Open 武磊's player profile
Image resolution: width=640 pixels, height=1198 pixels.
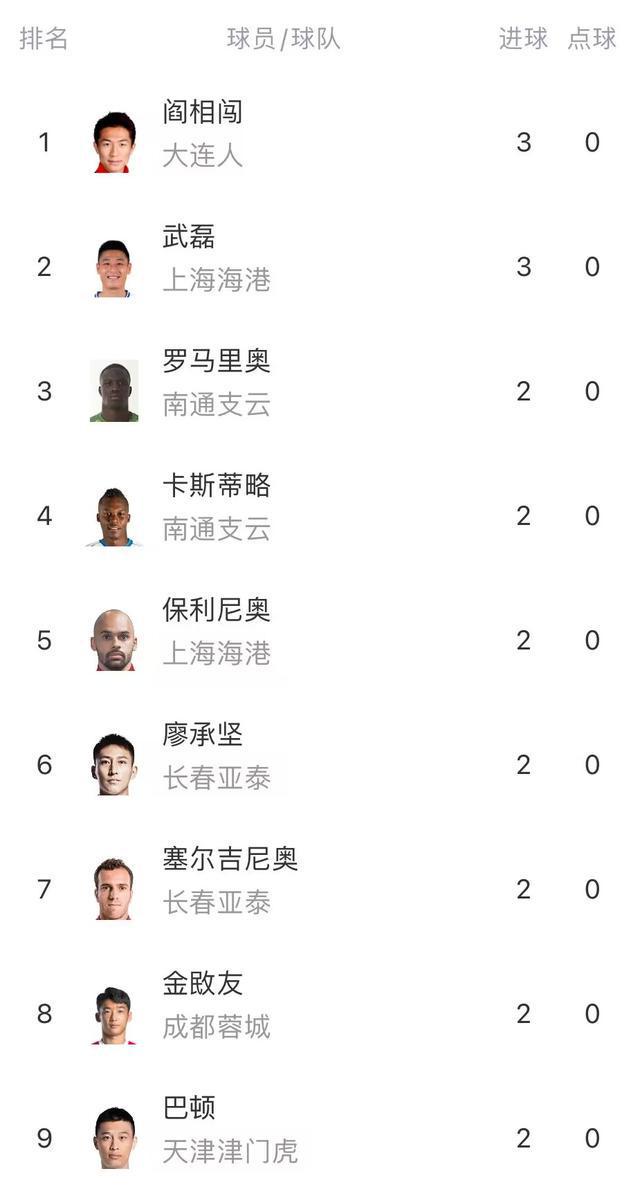320,267
